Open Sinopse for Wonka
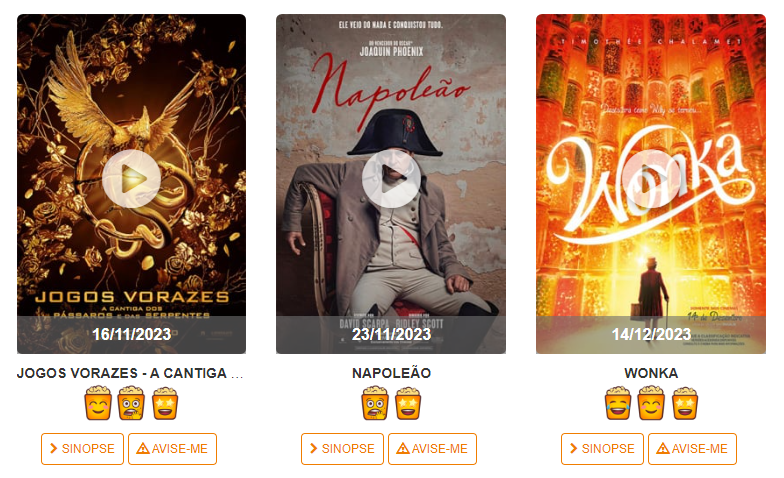Image resolution: width=784 pixels, height=478 pixels. pos(602,449)
